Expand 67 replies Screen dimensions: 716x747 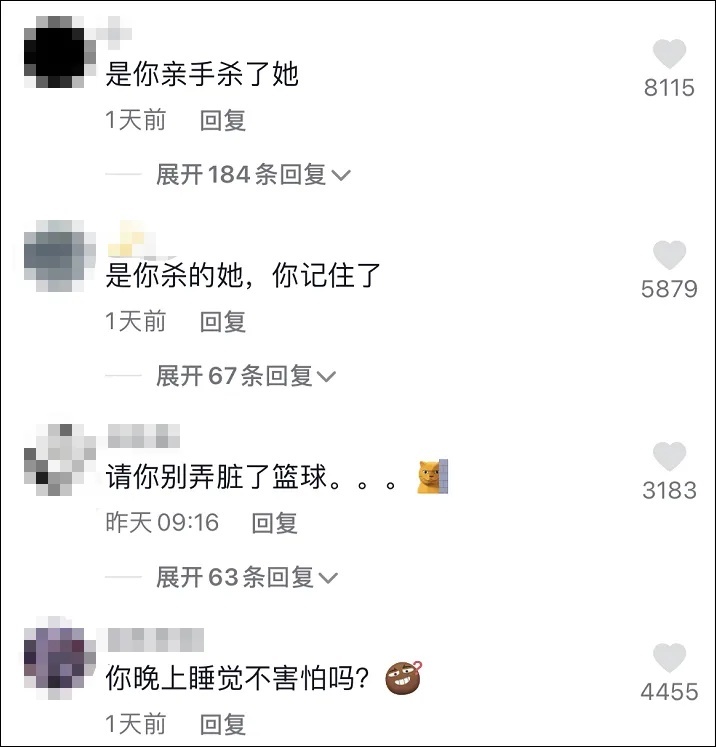click(245, 376)
